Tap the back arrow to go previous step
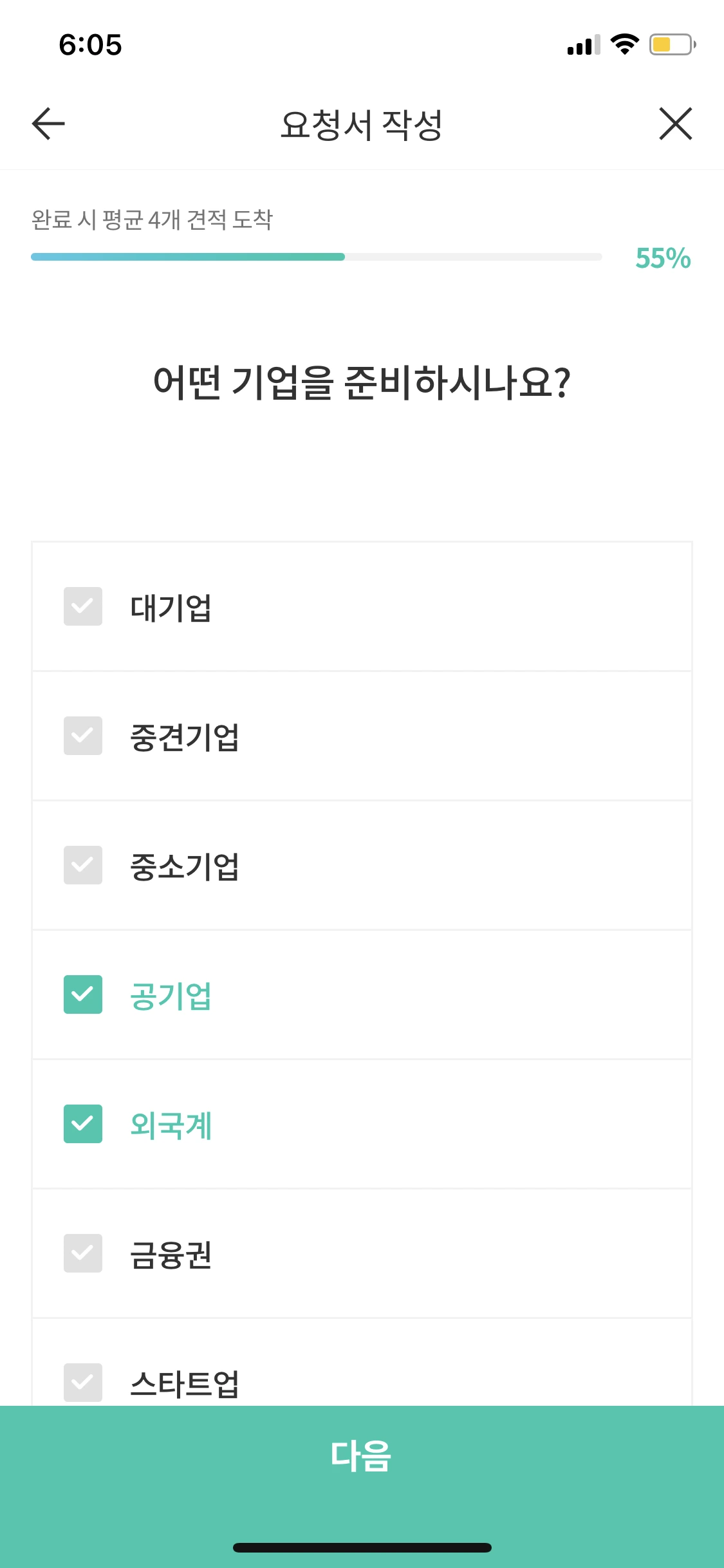724x1568 pixels. click(x=46, y=124)
